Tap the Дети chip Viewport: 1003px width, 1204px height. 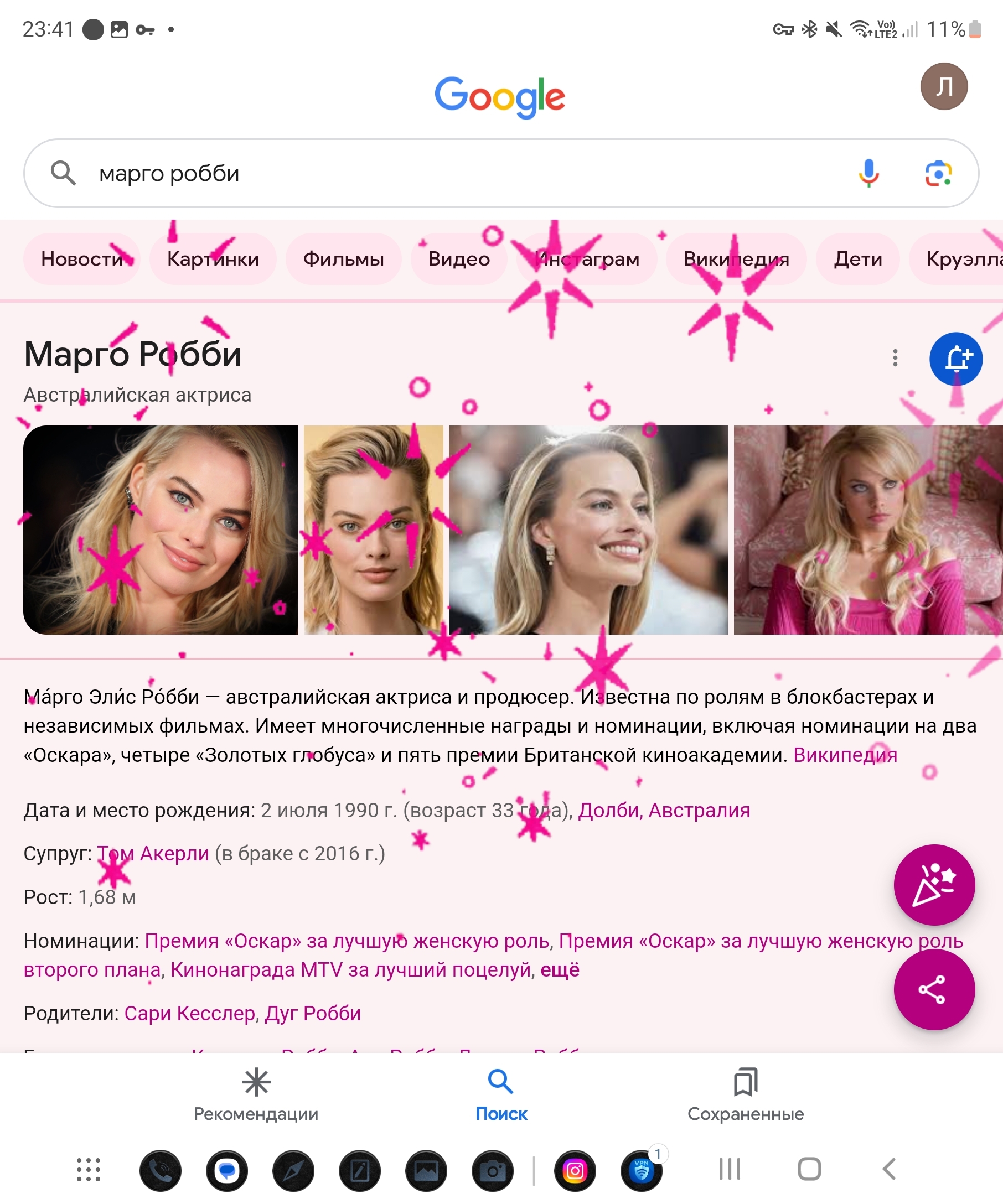coord(857,259)
